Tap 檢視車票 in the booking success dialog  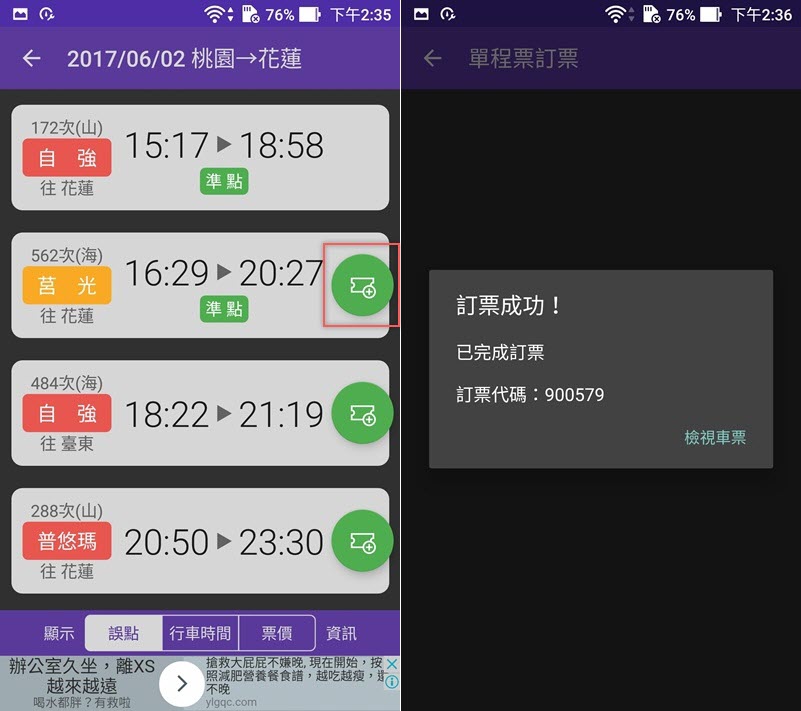tap(714, 438)
